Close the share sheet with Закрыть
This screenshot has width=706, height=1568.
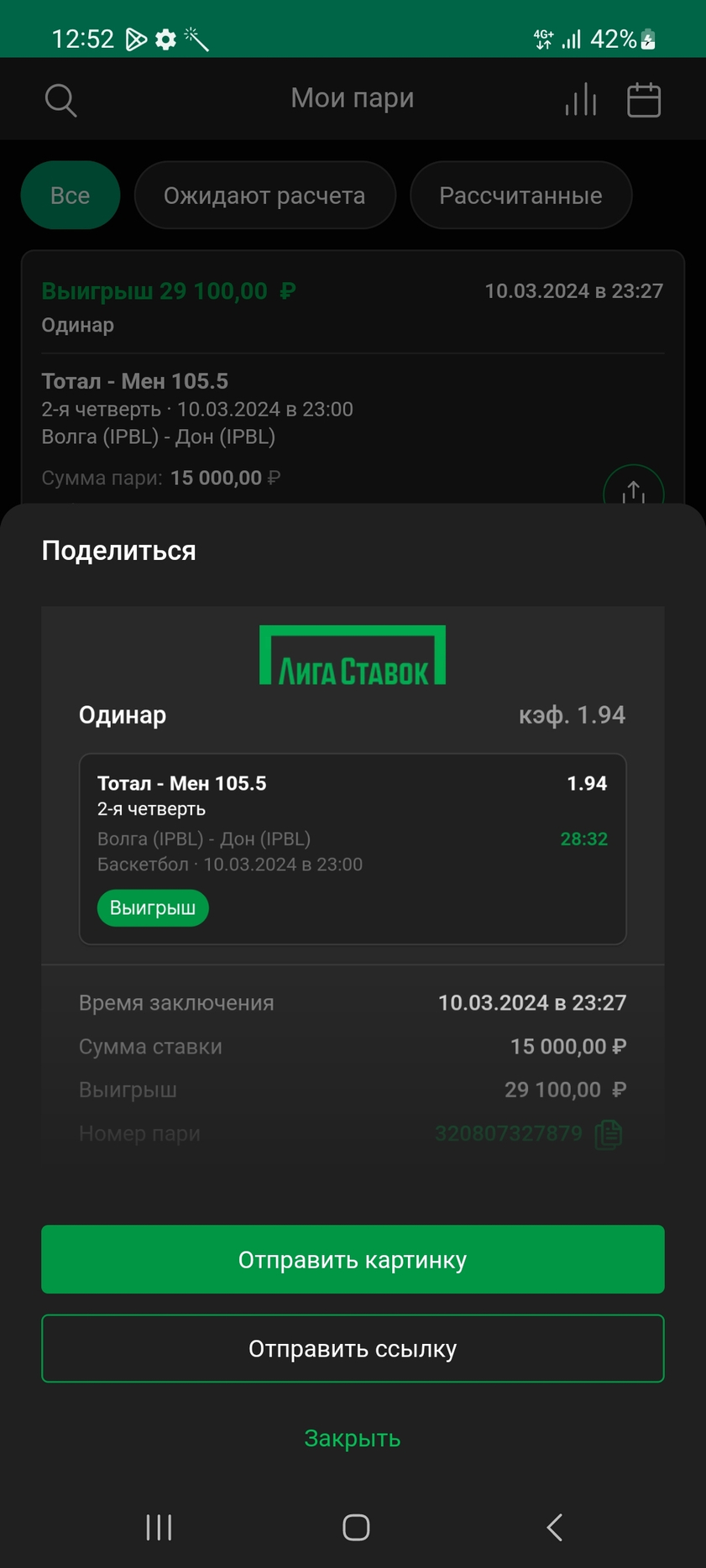353,1438
